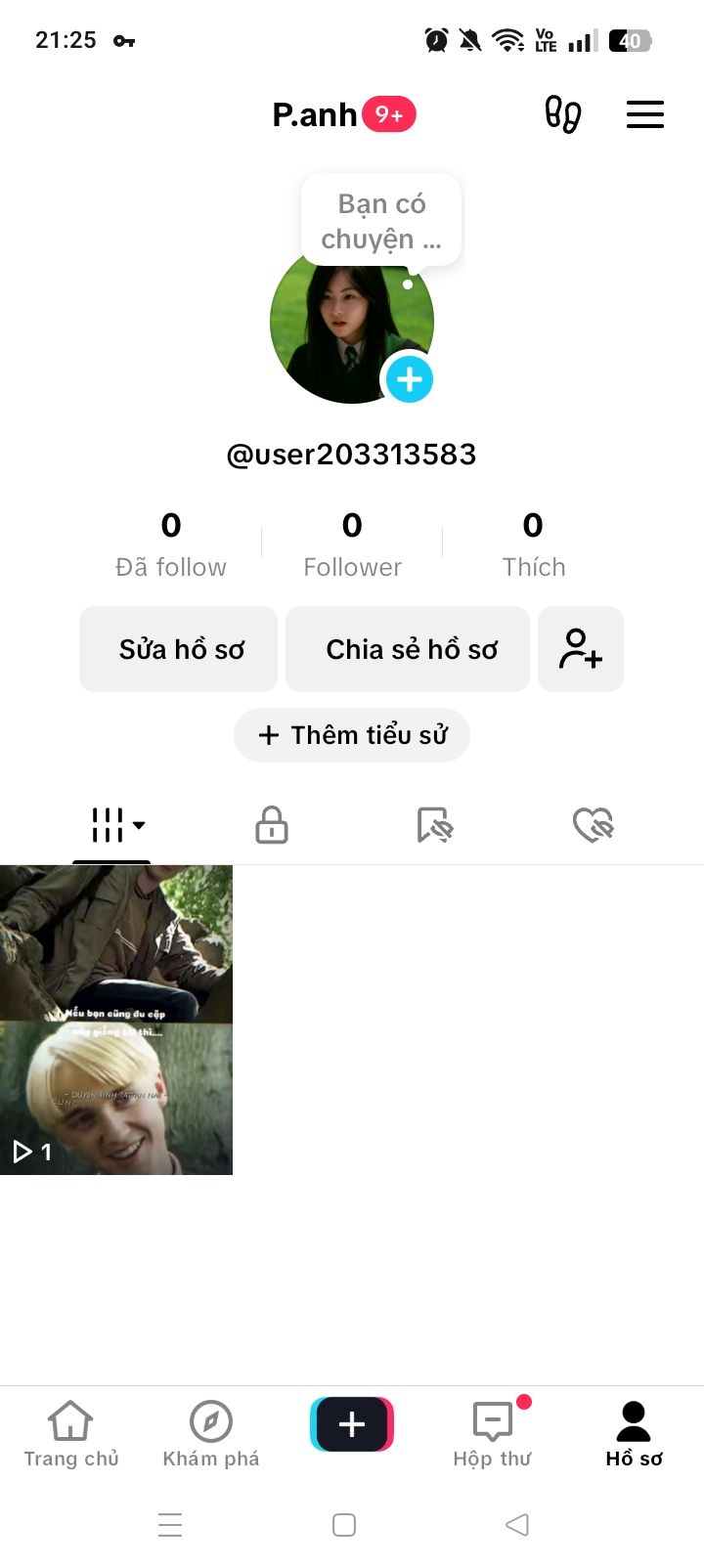Tap the blue plus on the avatar
The height and width of the screenshot is (1568, 704).
[409, 379]
